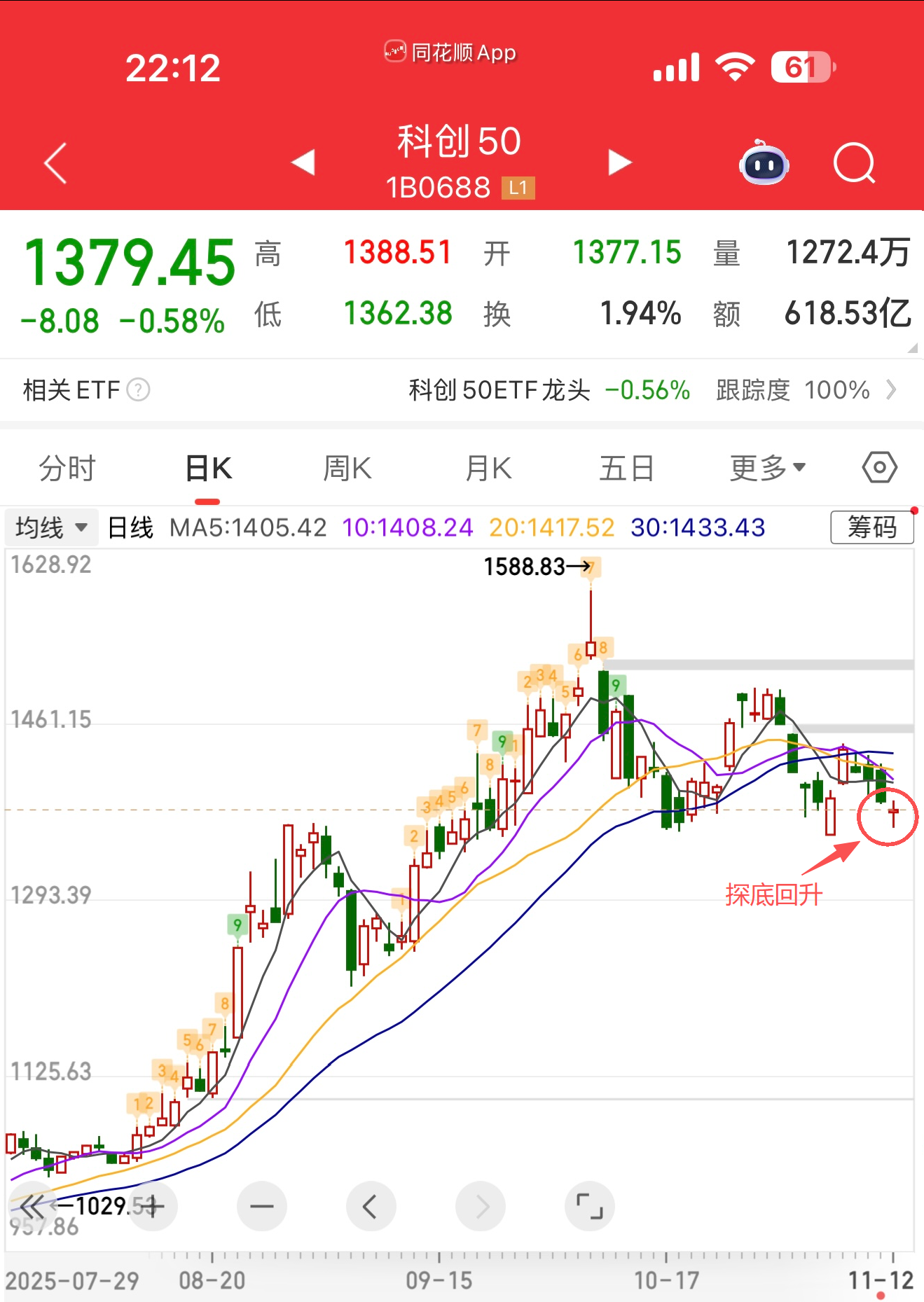Zoom in the chart with plus button

pyautogui.click(x=153, y=1206)
